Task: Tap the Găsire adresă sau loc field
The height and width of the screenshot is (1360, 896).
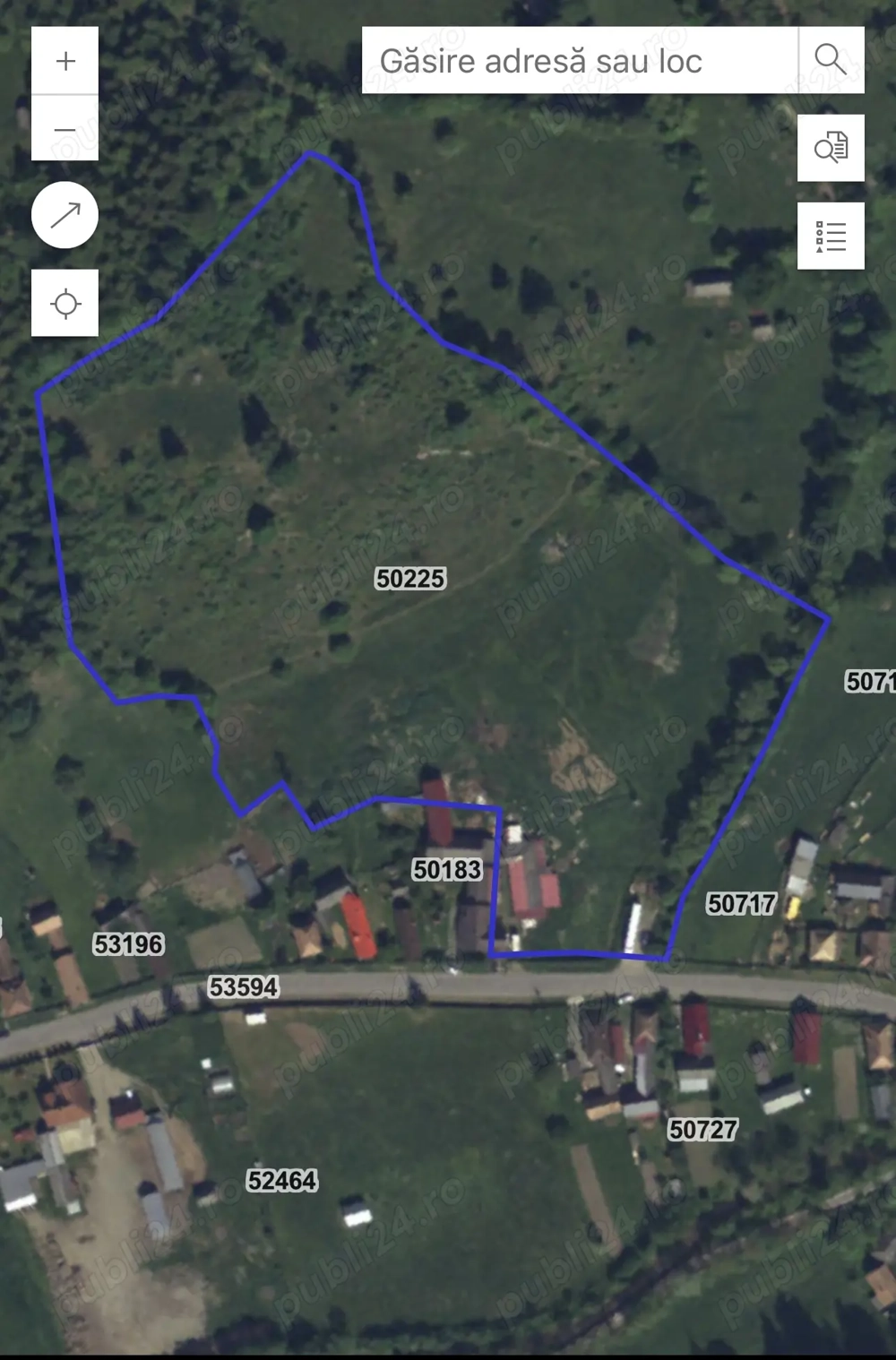Action: tap(580, 61)
